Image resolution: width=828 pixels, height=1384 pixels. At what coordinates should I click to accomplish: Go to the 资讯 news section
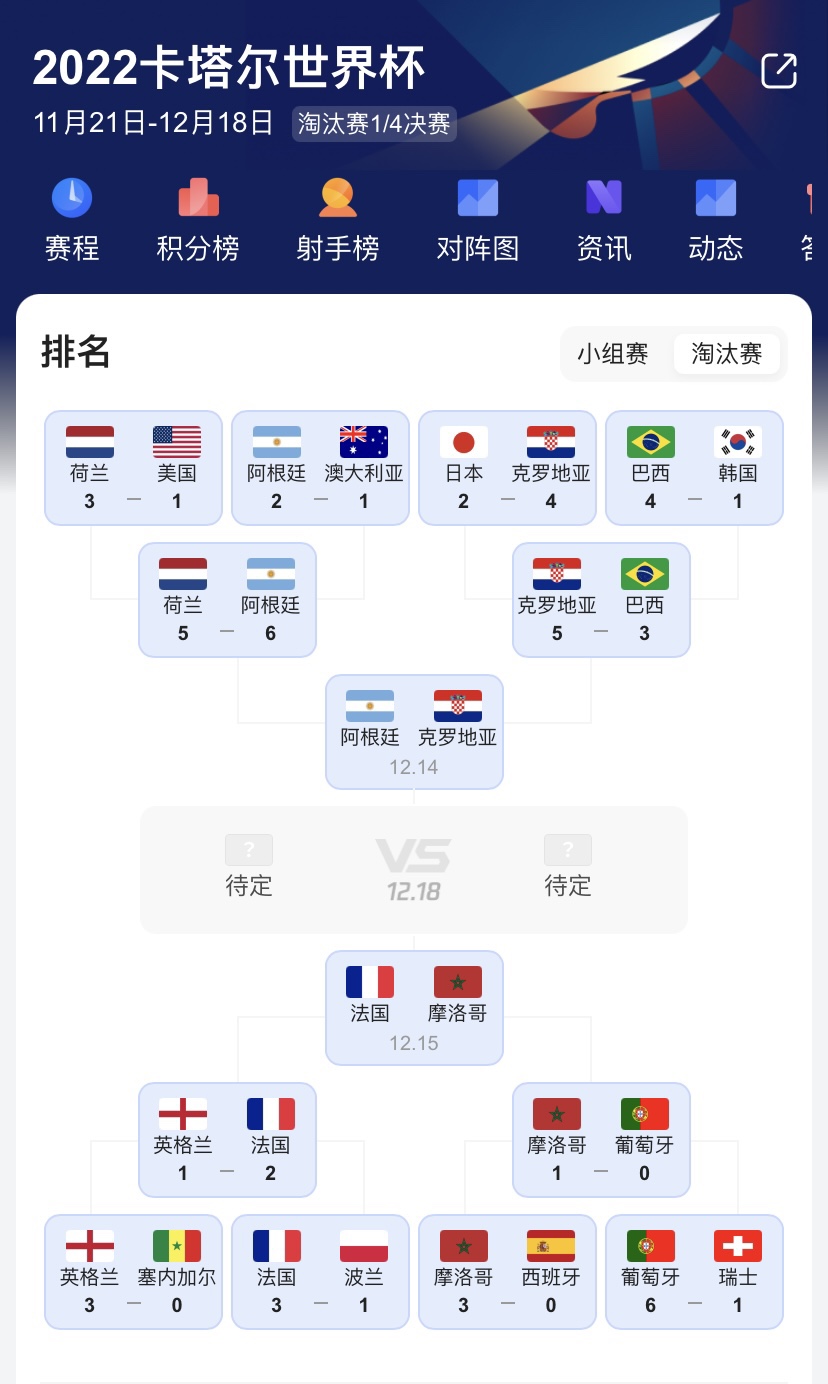tap(604, 219)
